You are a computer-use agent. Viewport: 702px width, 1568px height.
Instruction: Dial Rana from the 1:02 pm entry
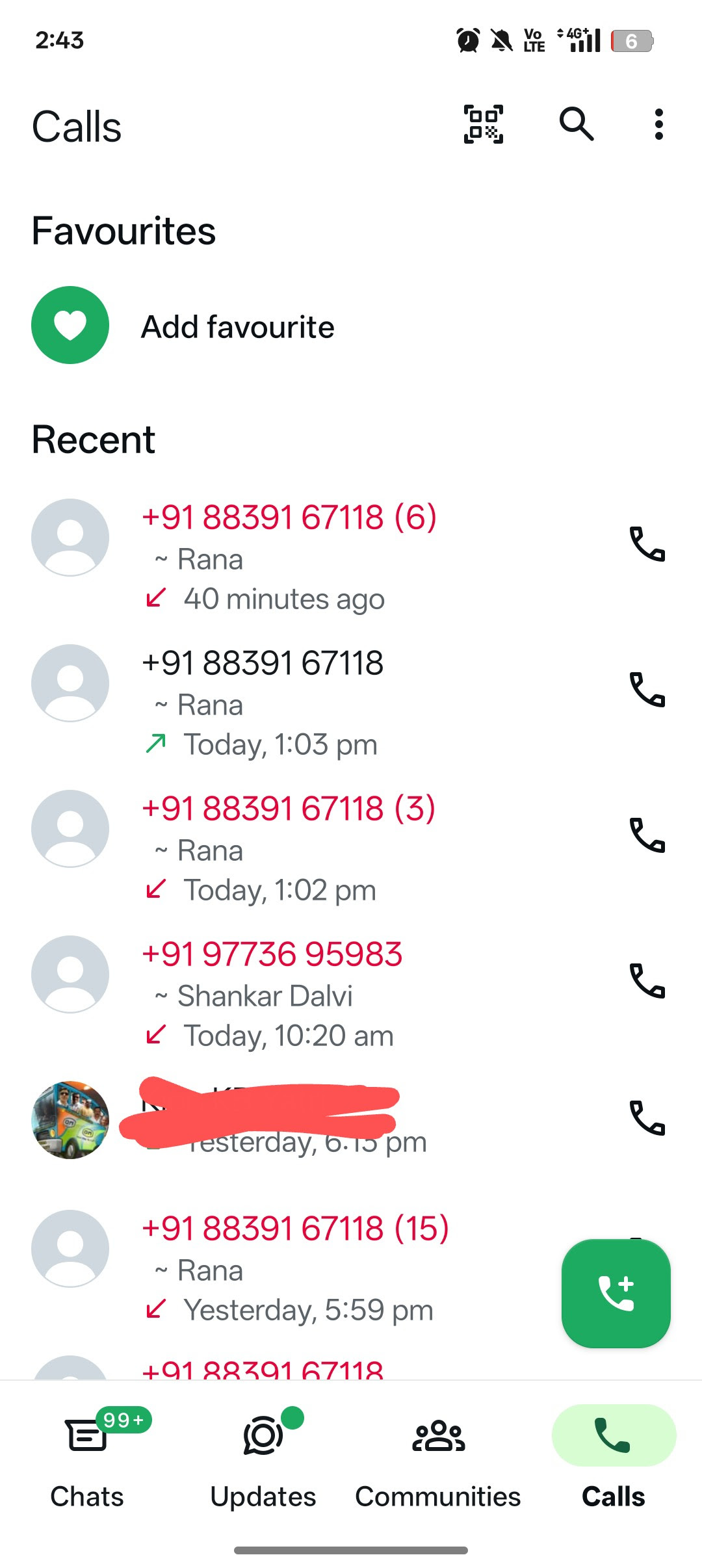coord(647,835)
